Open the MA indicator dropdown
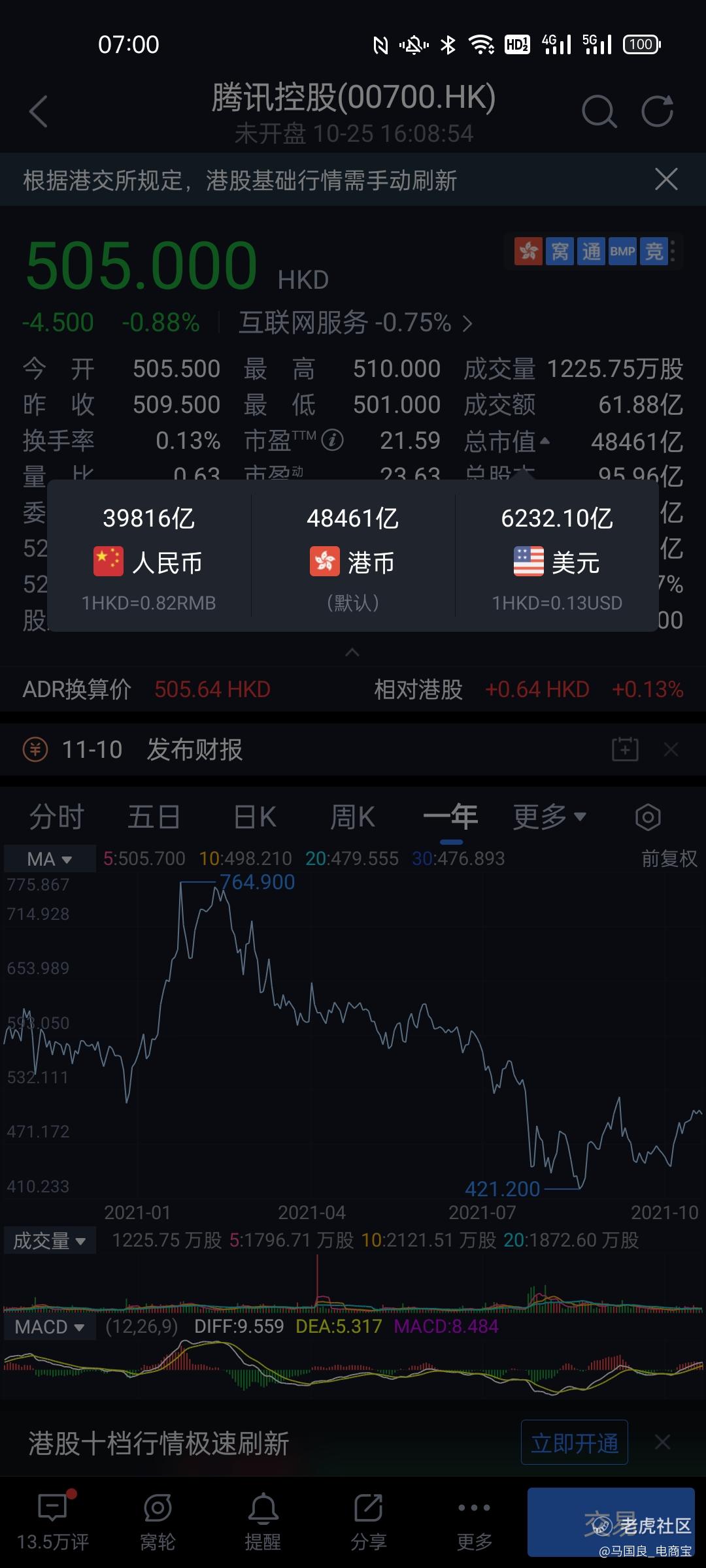 [x=50, y=858]
